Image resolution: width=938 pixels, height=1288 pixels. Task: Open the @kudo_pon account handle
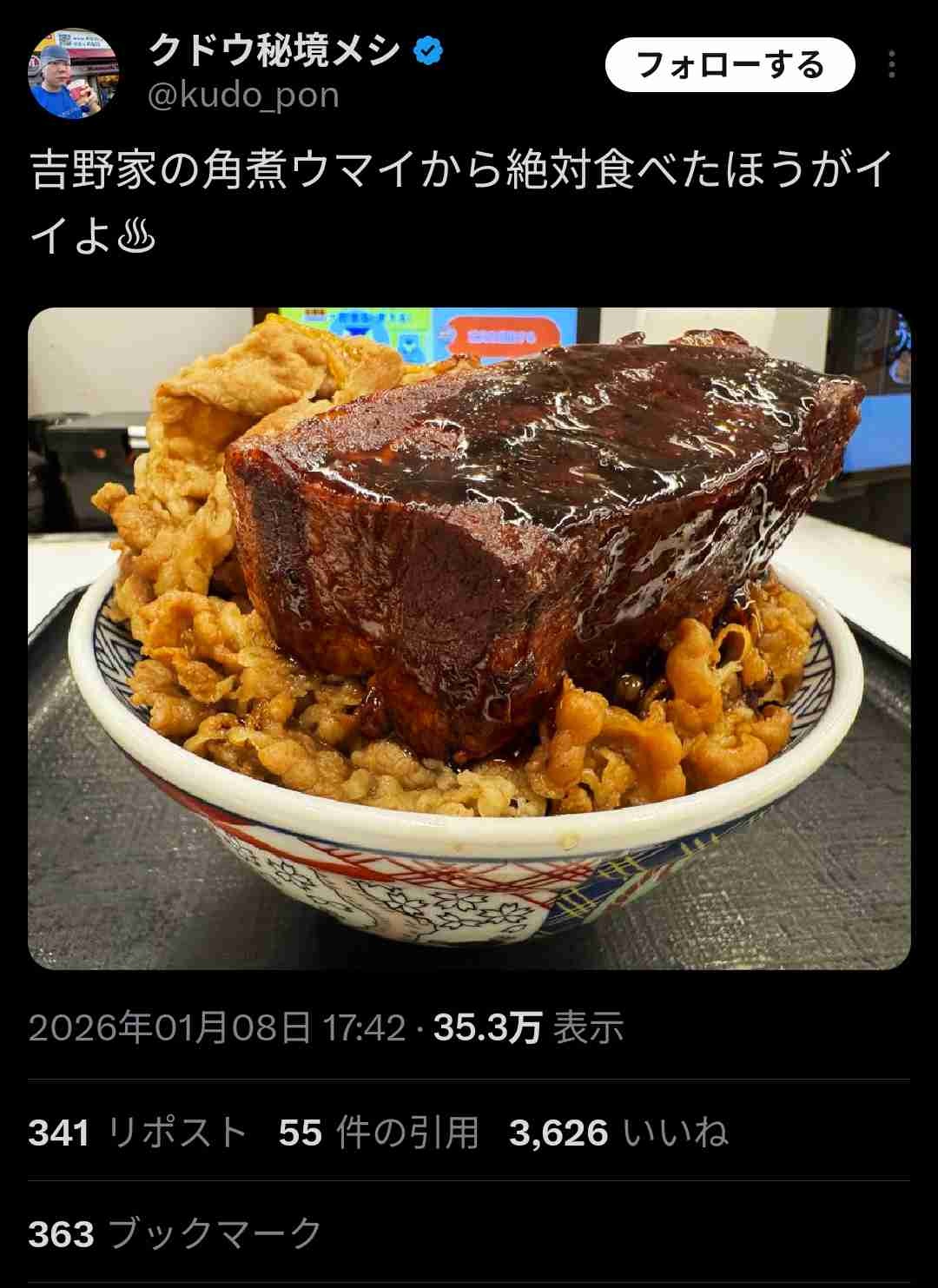pos(243,96)
